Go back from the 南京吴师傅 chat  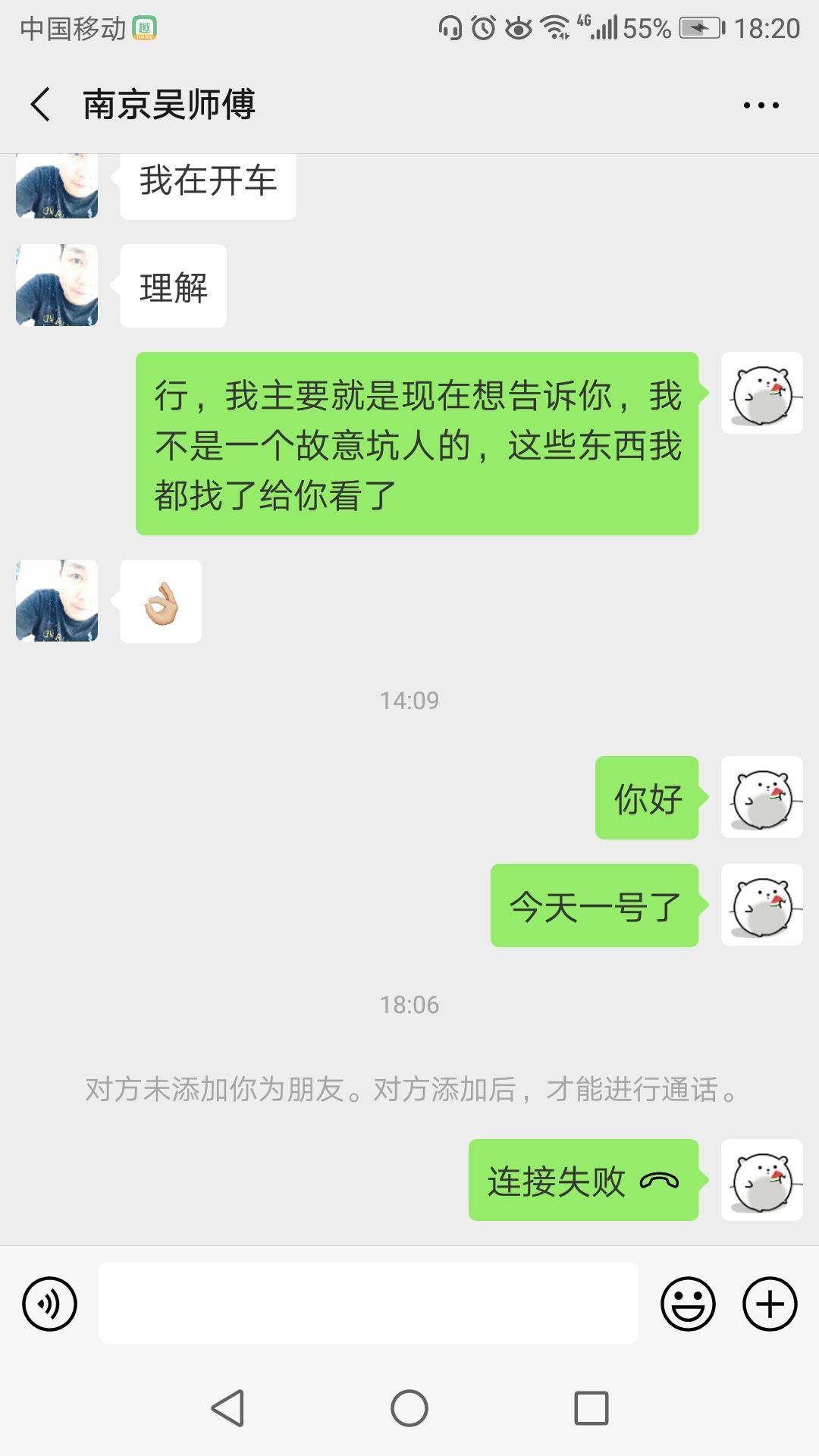click(x=41, y=105)
